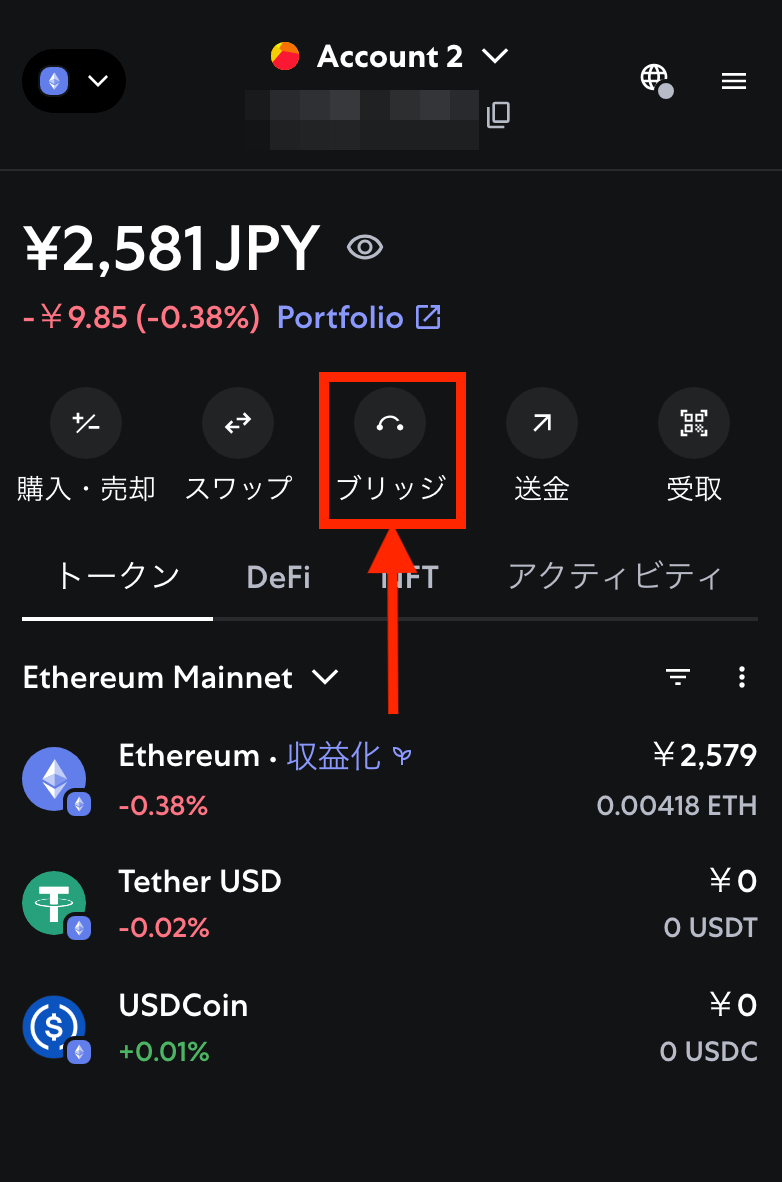Open the token sort filter icon
The image size is (782, 1182).
(x=678, y=677)
